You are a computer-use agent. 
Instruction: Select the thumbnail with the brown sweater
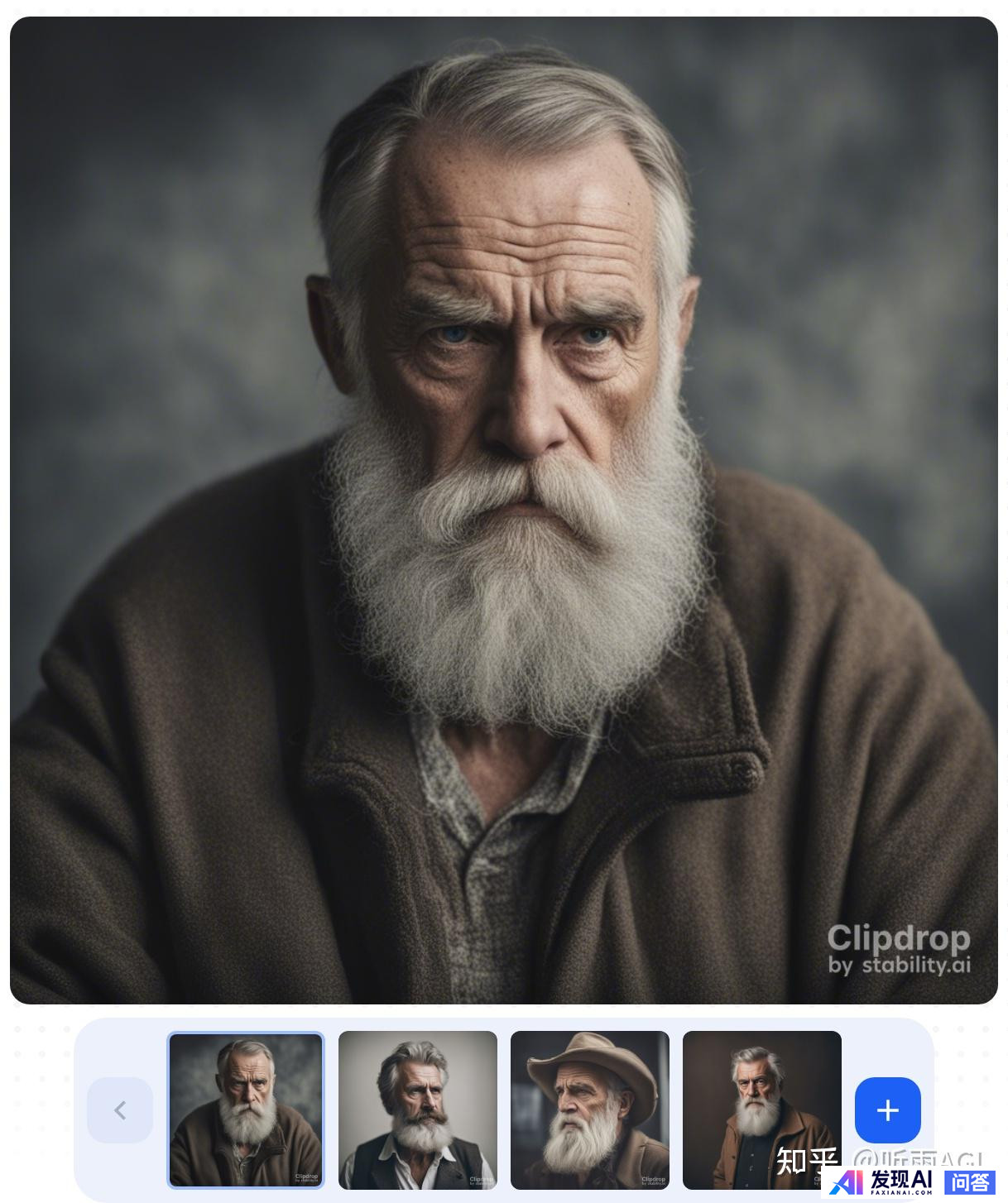pyautogui.click(x=246, y=1110)
